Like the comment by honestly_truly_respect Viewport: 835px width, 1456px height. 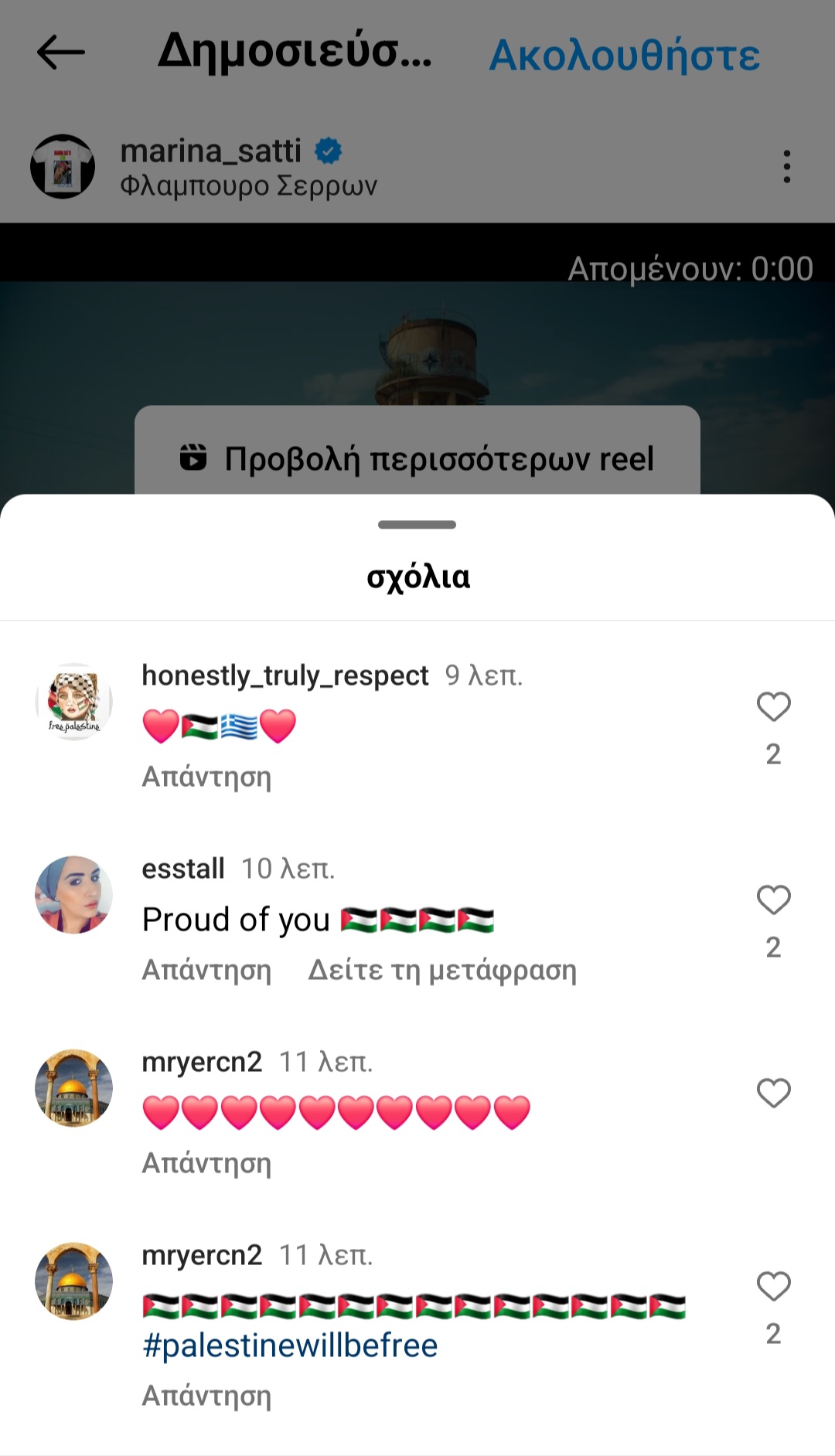773,706
